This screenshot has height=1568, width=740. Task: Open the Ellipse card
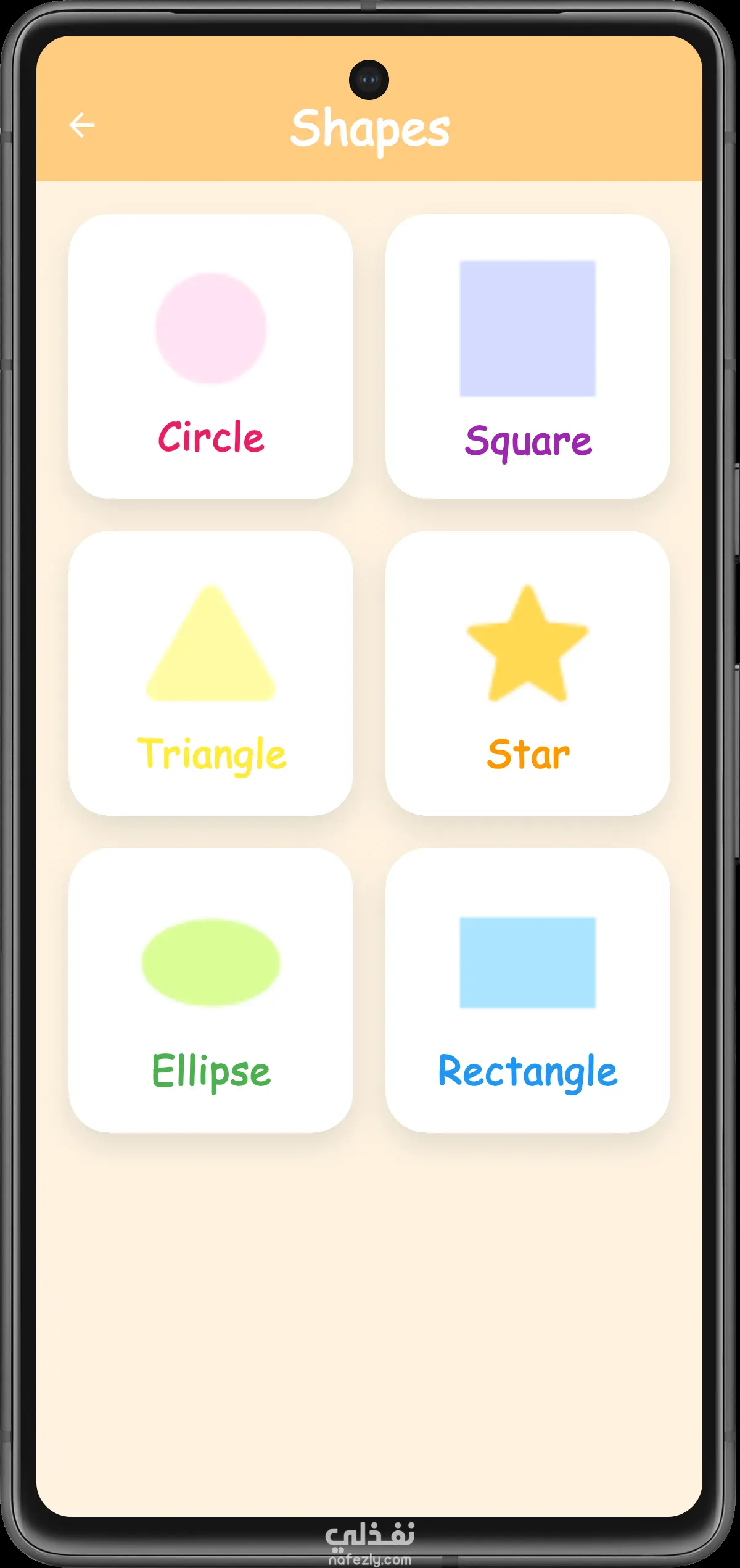211,990
